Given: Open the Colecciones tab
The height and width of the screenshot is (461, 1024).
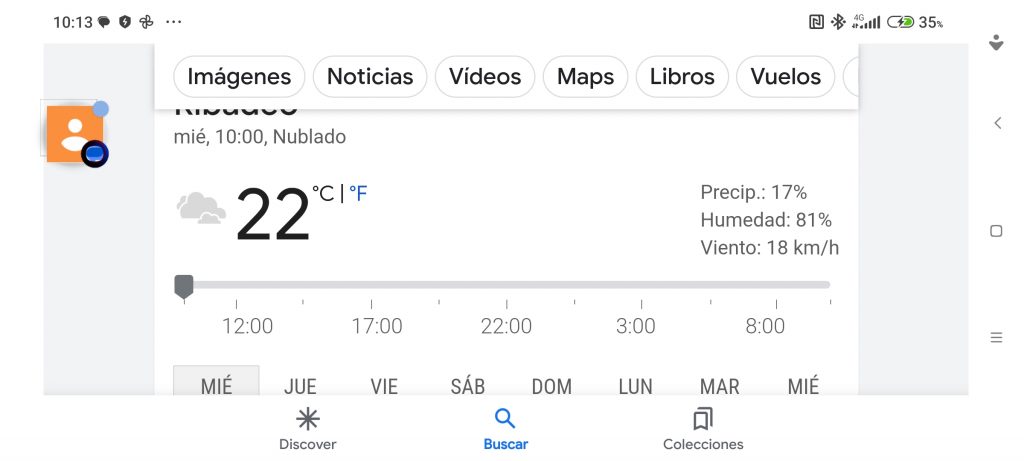Looking at the screenshot, I should (703, 429).
